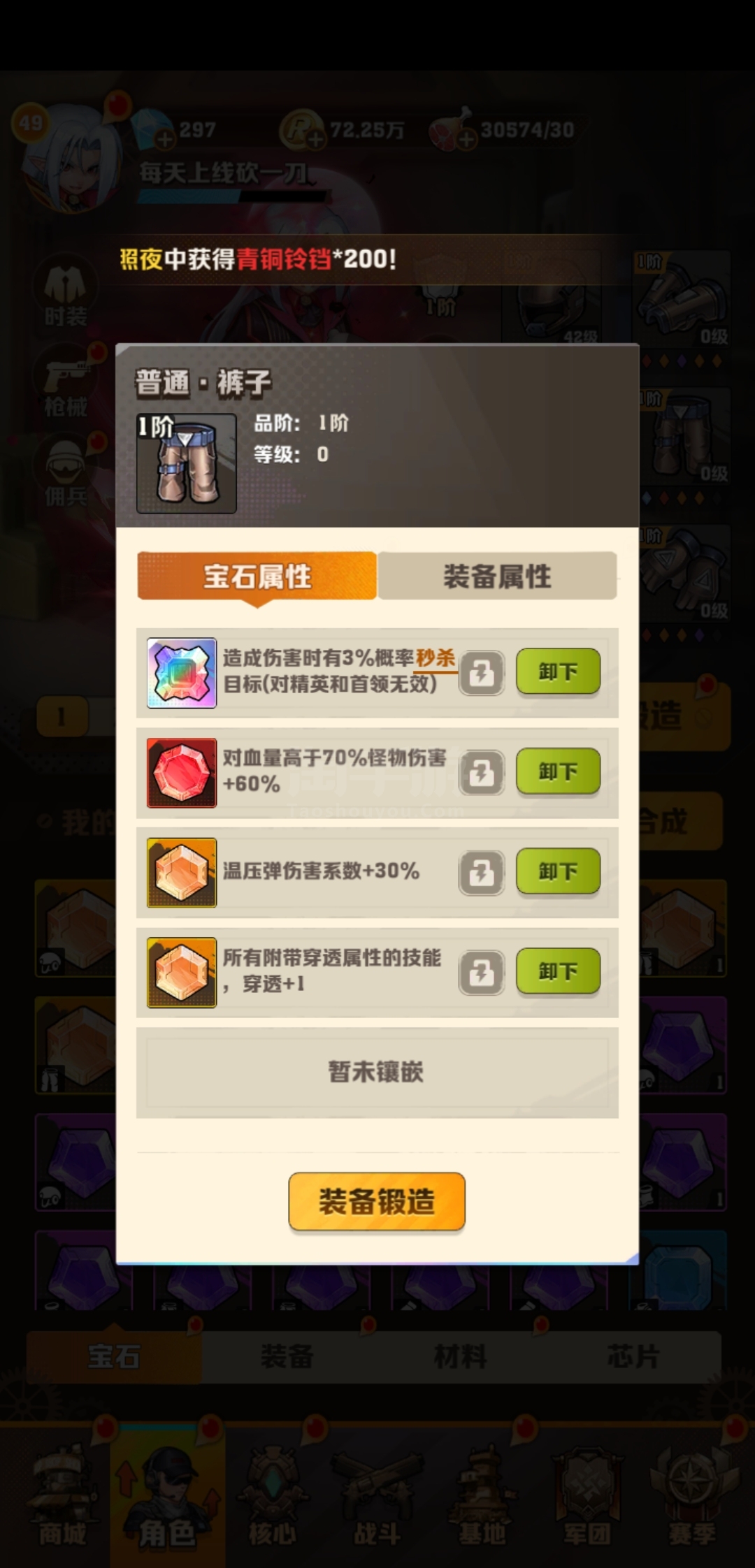Switch to the 装备属性 tab
755x1568 pixels.
click(497, 576)
